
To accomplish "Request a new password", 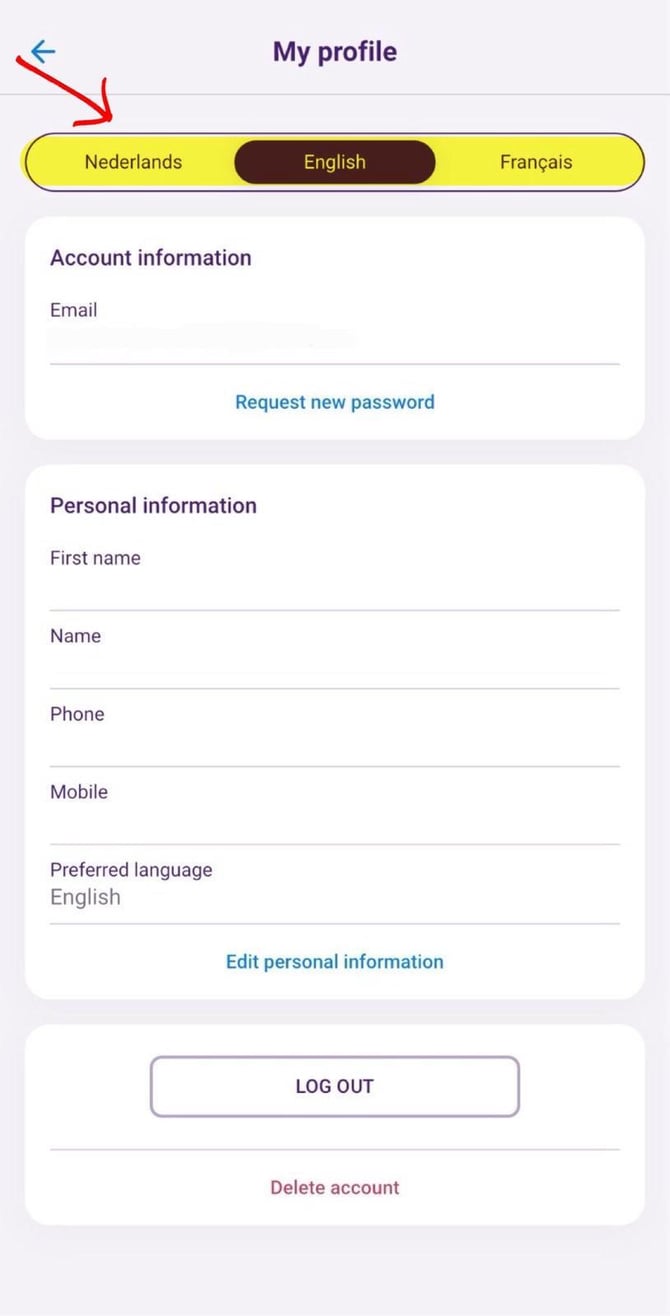I will [335, 402].
